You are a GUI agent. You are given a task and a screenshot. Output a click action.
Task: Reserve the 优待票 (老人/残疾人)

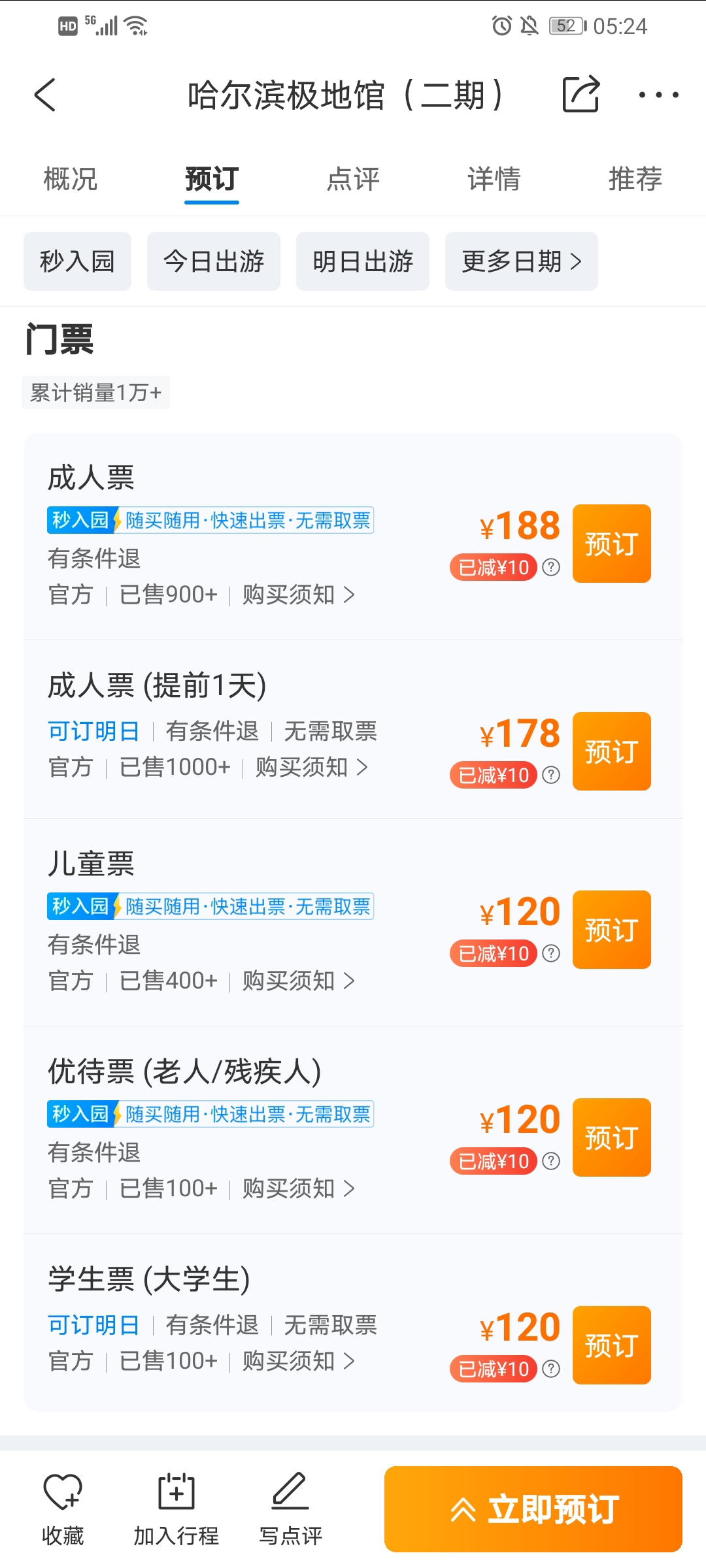click(x=612, y=1137)
